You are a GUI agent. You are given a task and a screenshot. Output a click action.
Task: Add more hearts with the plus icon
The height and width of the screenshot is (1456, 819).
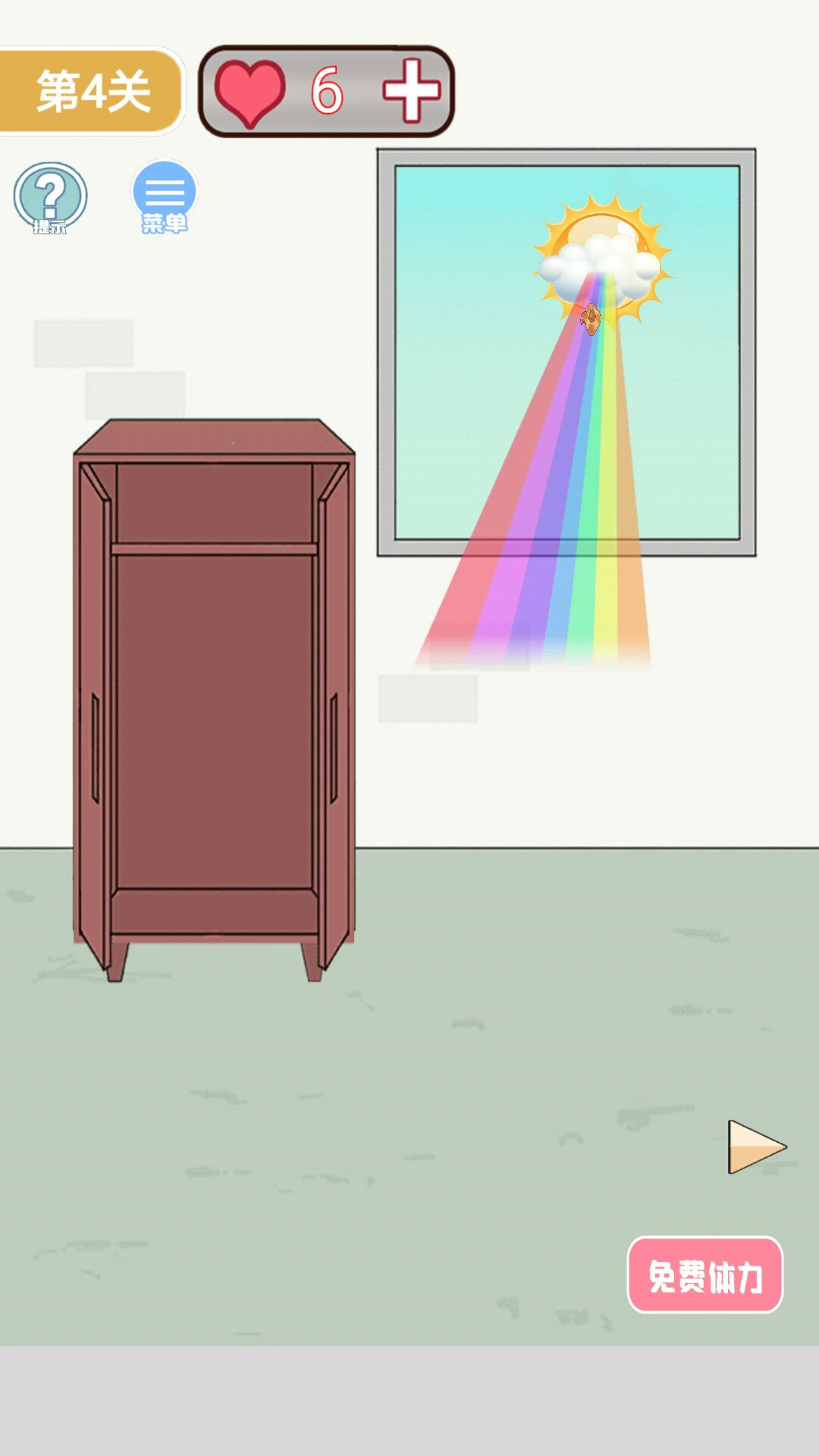[411, 91]
